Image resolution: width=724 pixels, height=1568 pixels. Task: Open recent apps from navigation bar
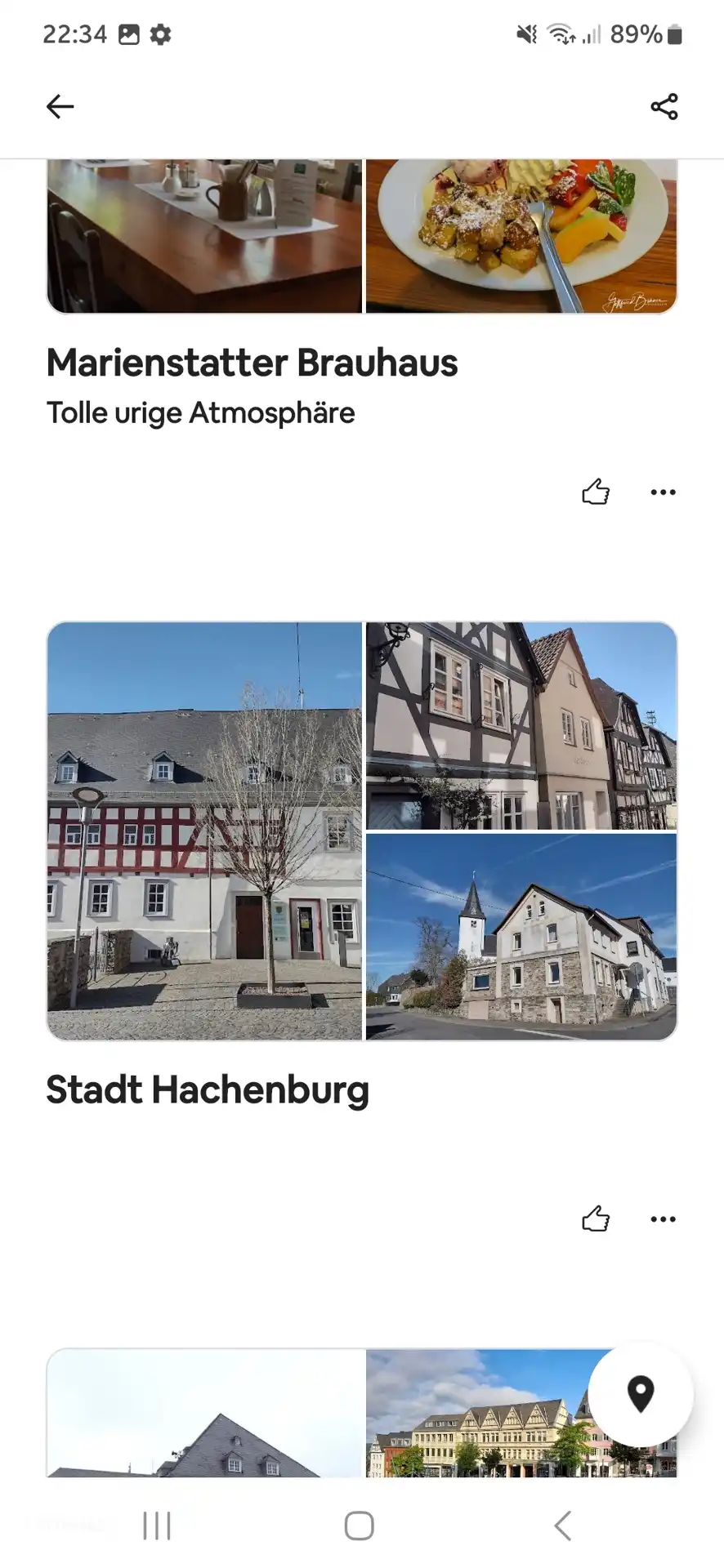(157, 1525)
